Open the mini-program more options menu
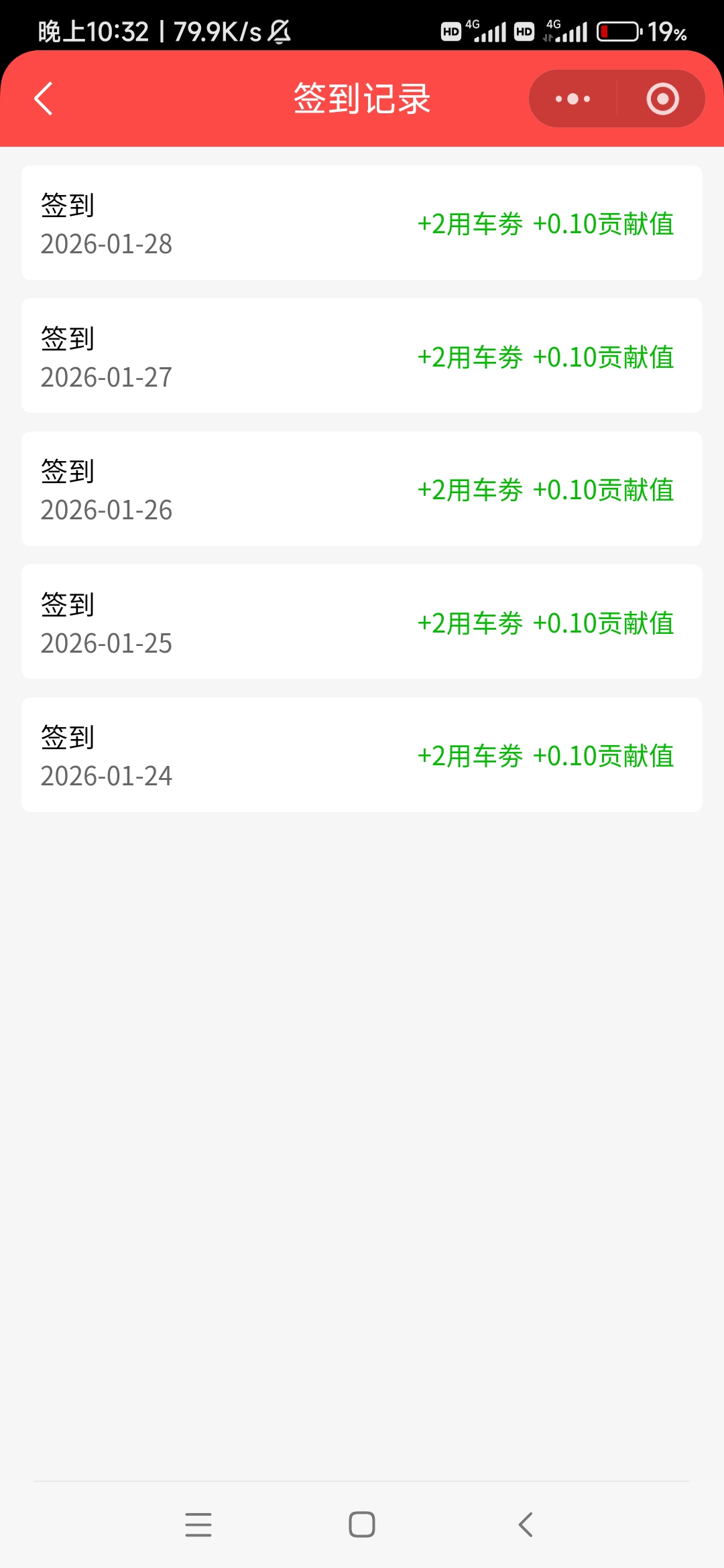724x1568 pixels. (x=571, y=98)
